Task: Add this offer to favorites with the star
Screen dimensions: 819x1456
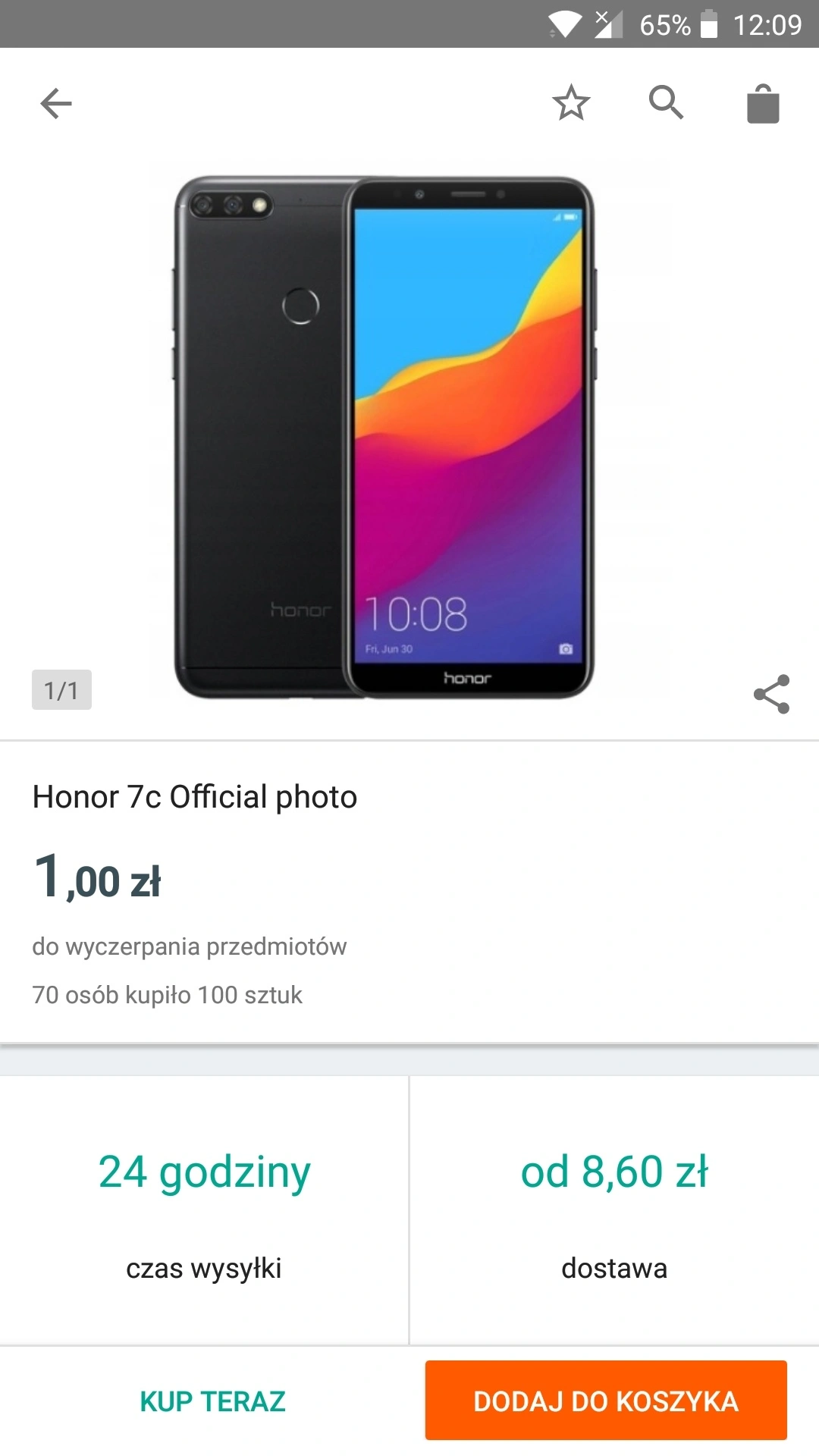Action: (x=571, y=103)
